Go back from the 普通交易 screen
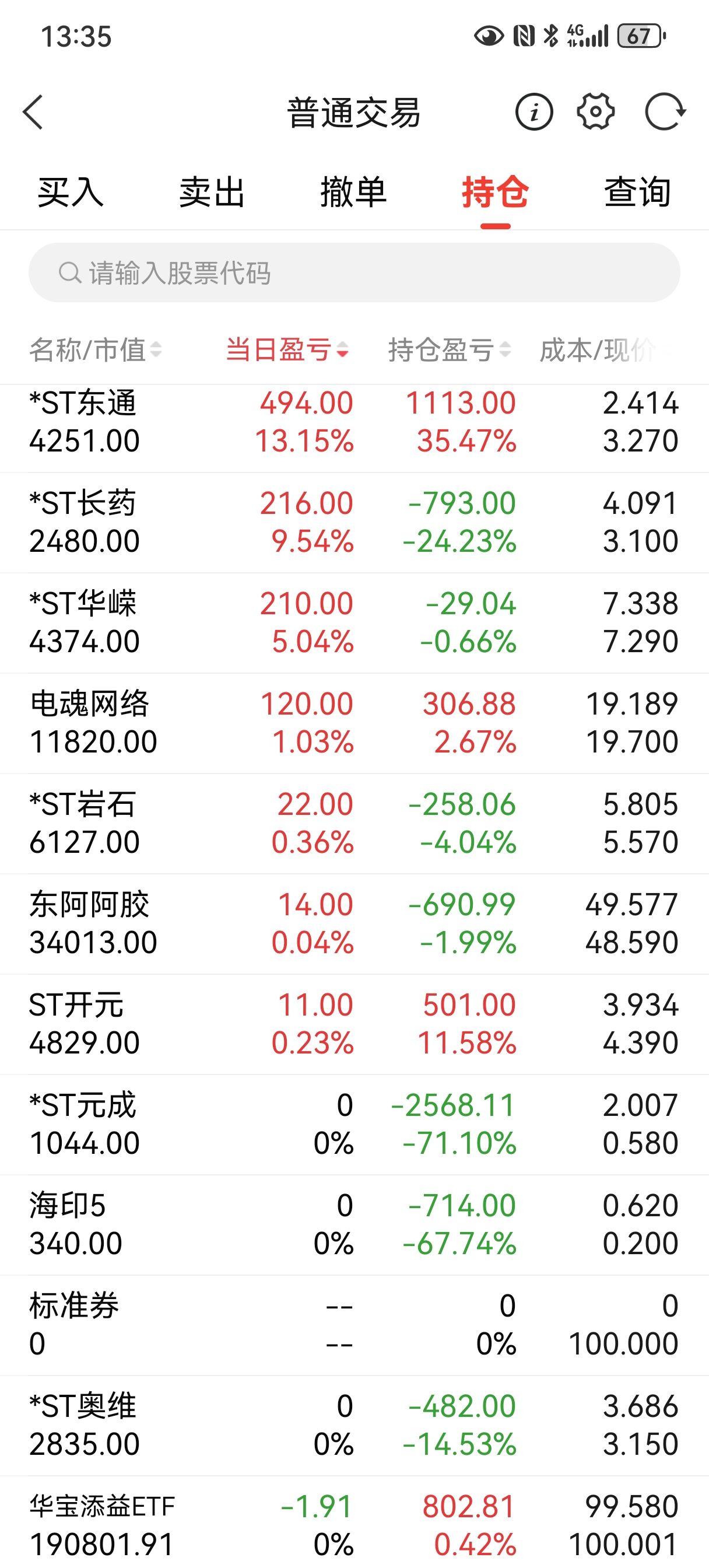This screenshot has height=1568, width=709. click(33, 113)
